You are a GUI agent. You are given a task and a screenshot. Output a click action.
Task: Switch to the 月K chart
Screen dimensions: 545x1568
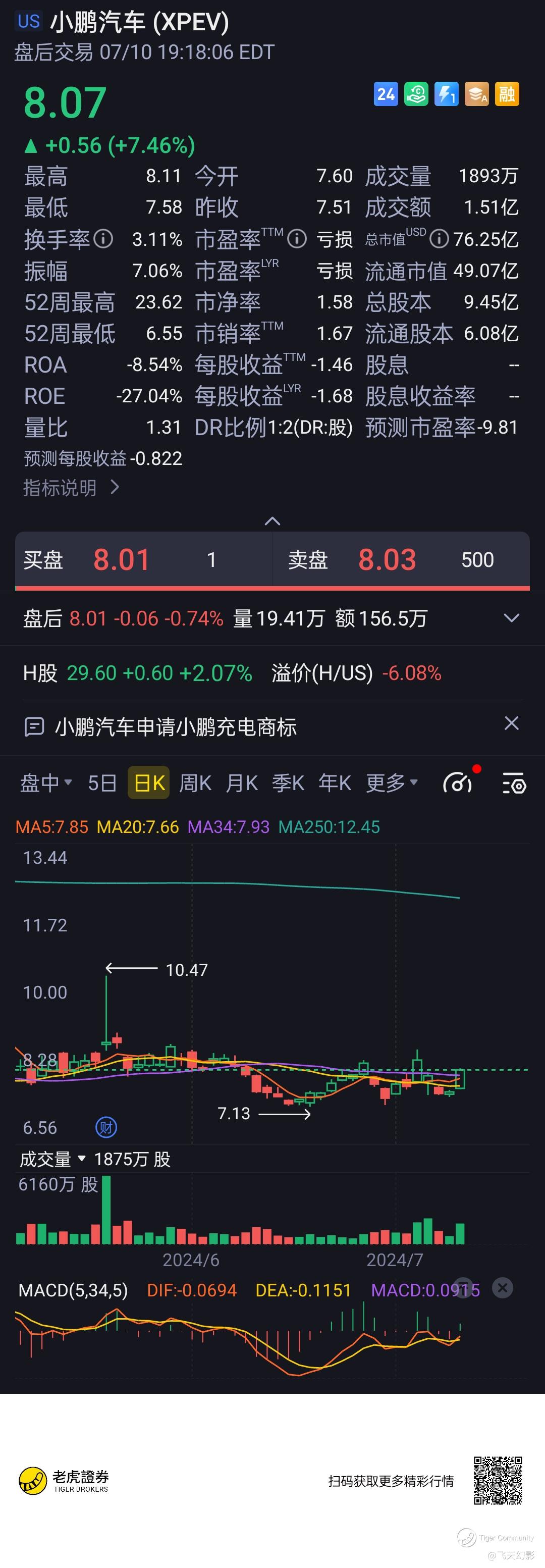(x=242, y=783)
